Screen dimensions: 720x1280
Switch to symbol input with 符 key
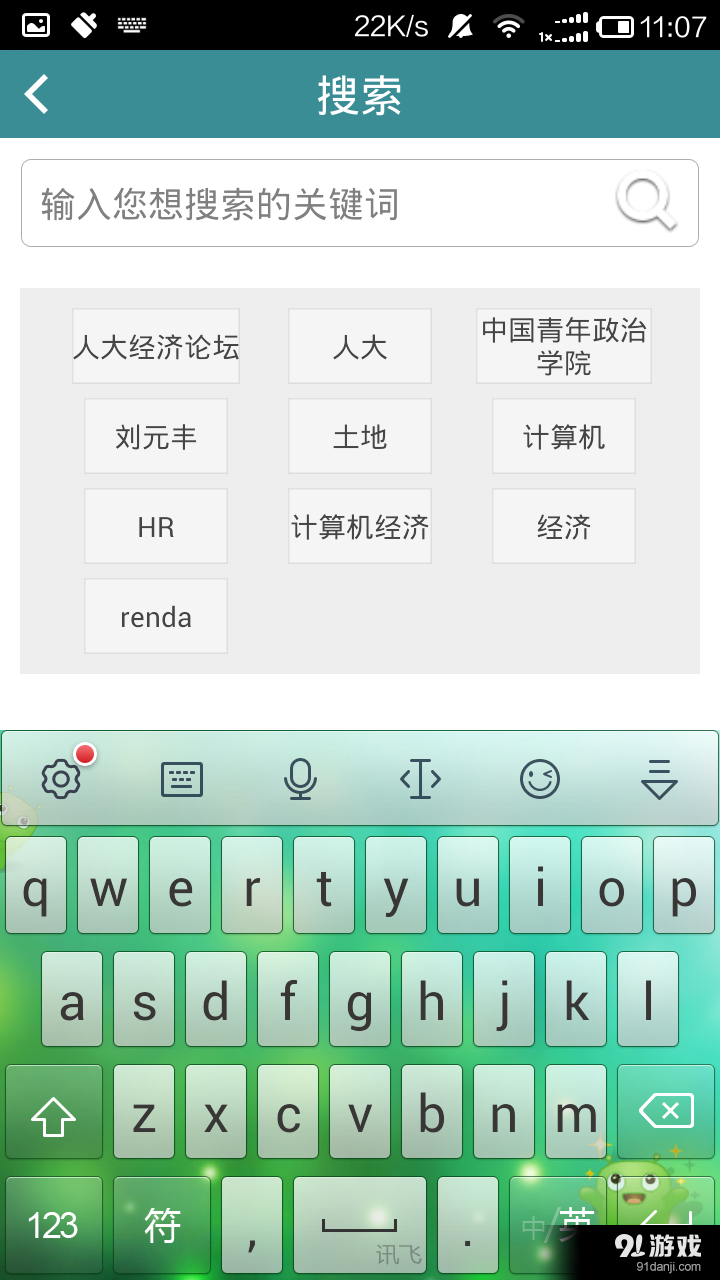point(161,1224)
